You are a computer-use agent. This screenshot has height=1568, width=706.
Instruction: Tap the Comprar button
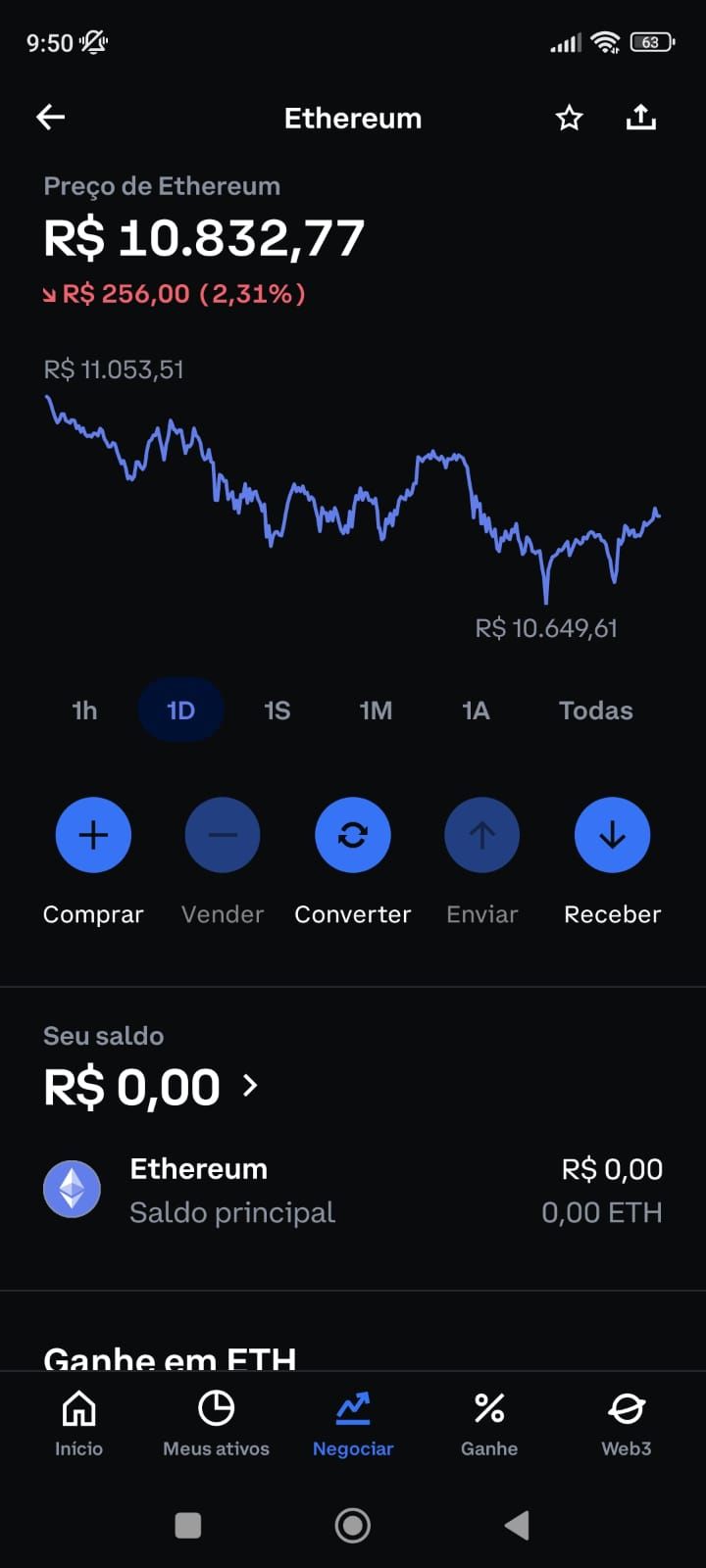click(93, 835)
